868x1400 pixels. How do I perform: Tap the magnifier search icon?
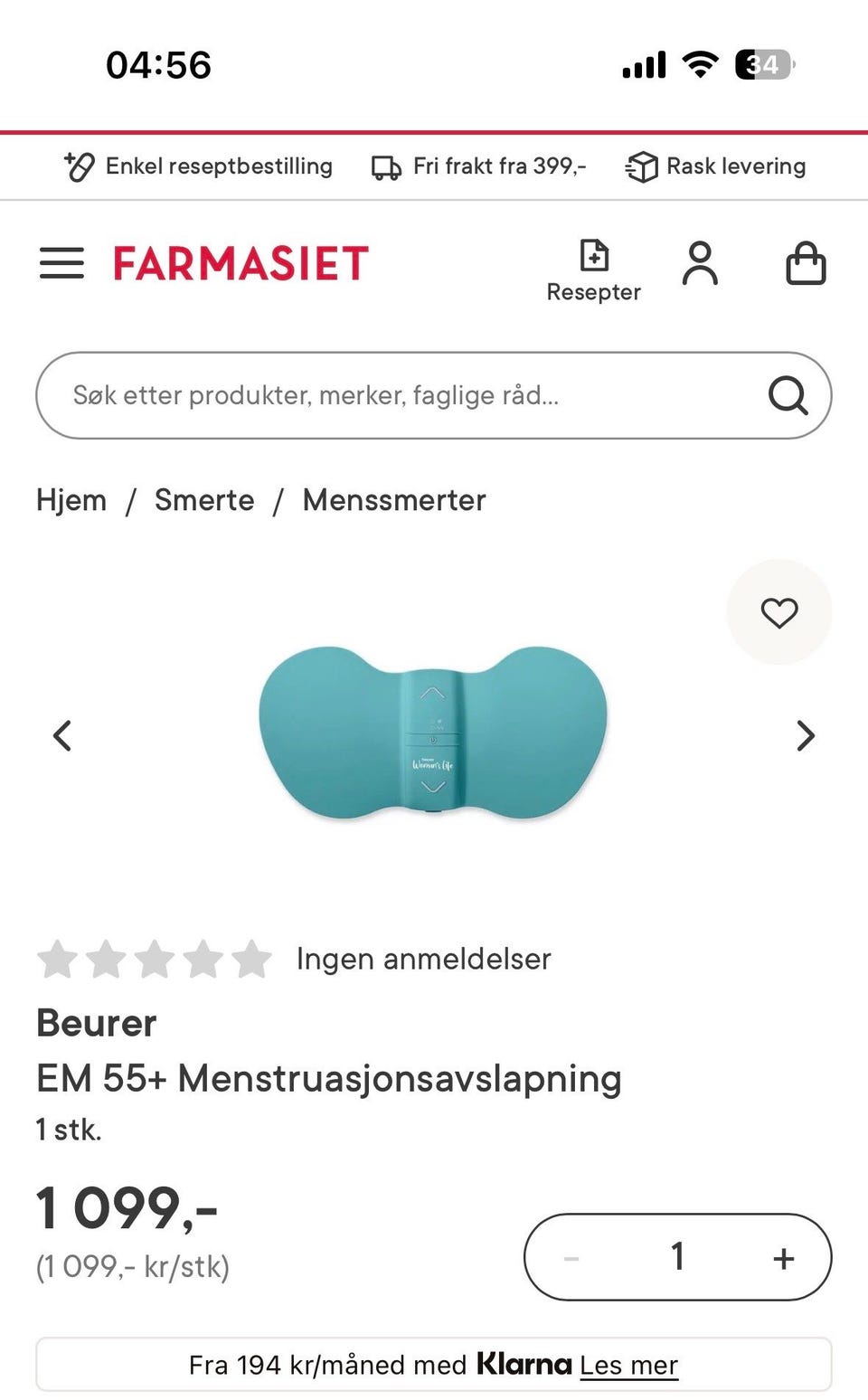[x=788, y=395]
